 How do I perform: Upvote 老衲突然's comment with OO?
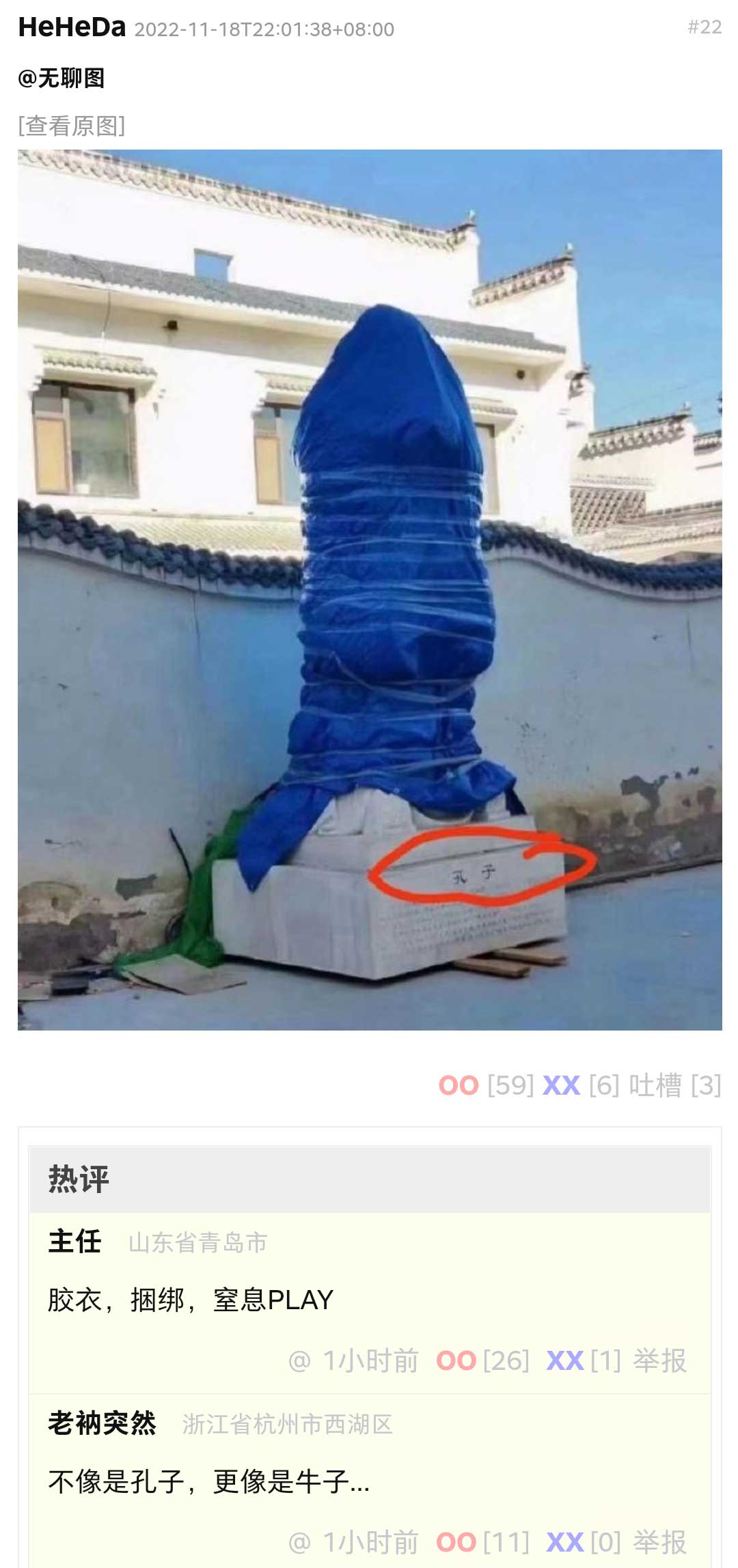pos(456,1542)
